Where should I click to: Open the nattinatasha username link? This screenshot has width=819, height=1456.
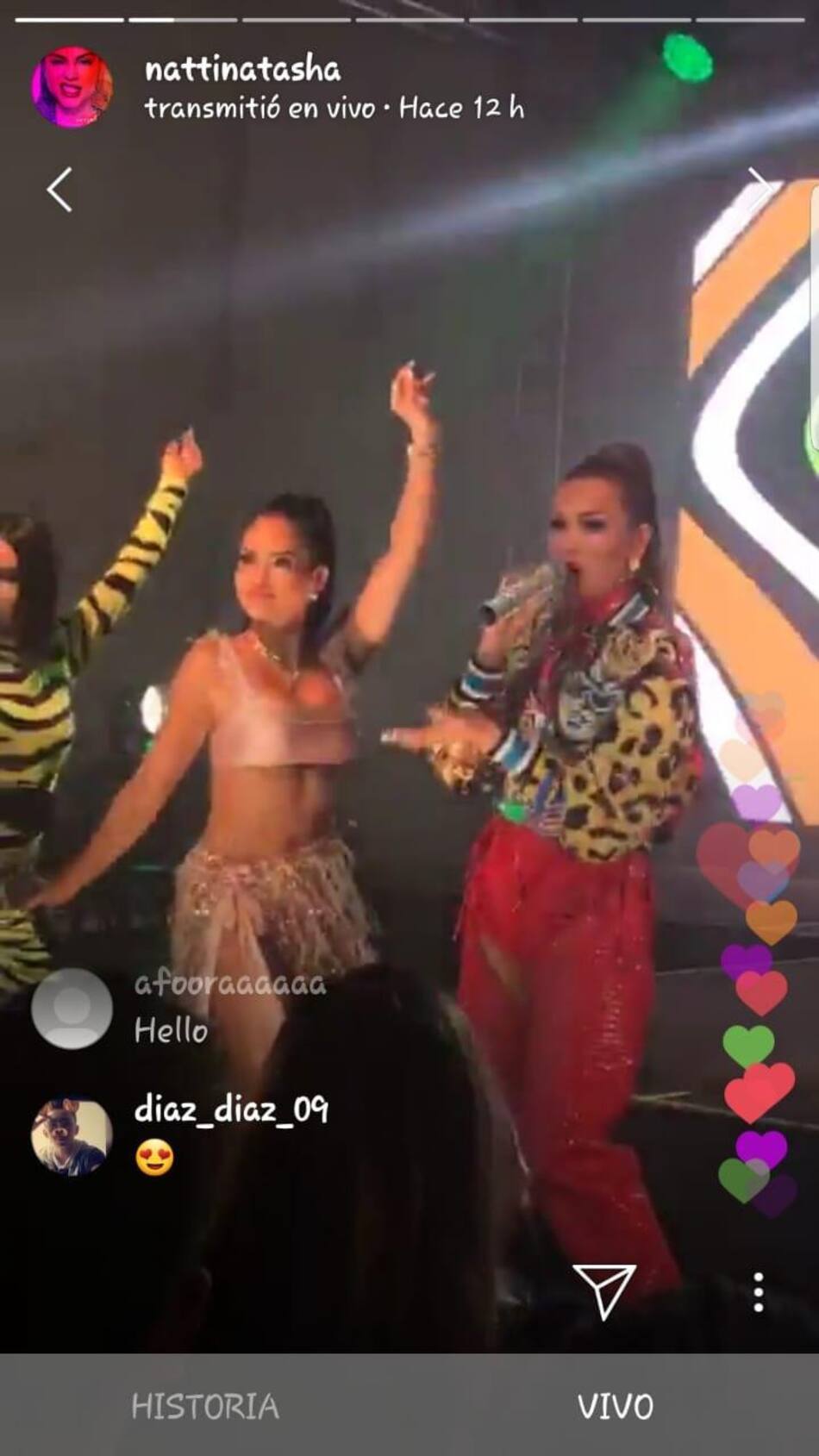(242, 69)
